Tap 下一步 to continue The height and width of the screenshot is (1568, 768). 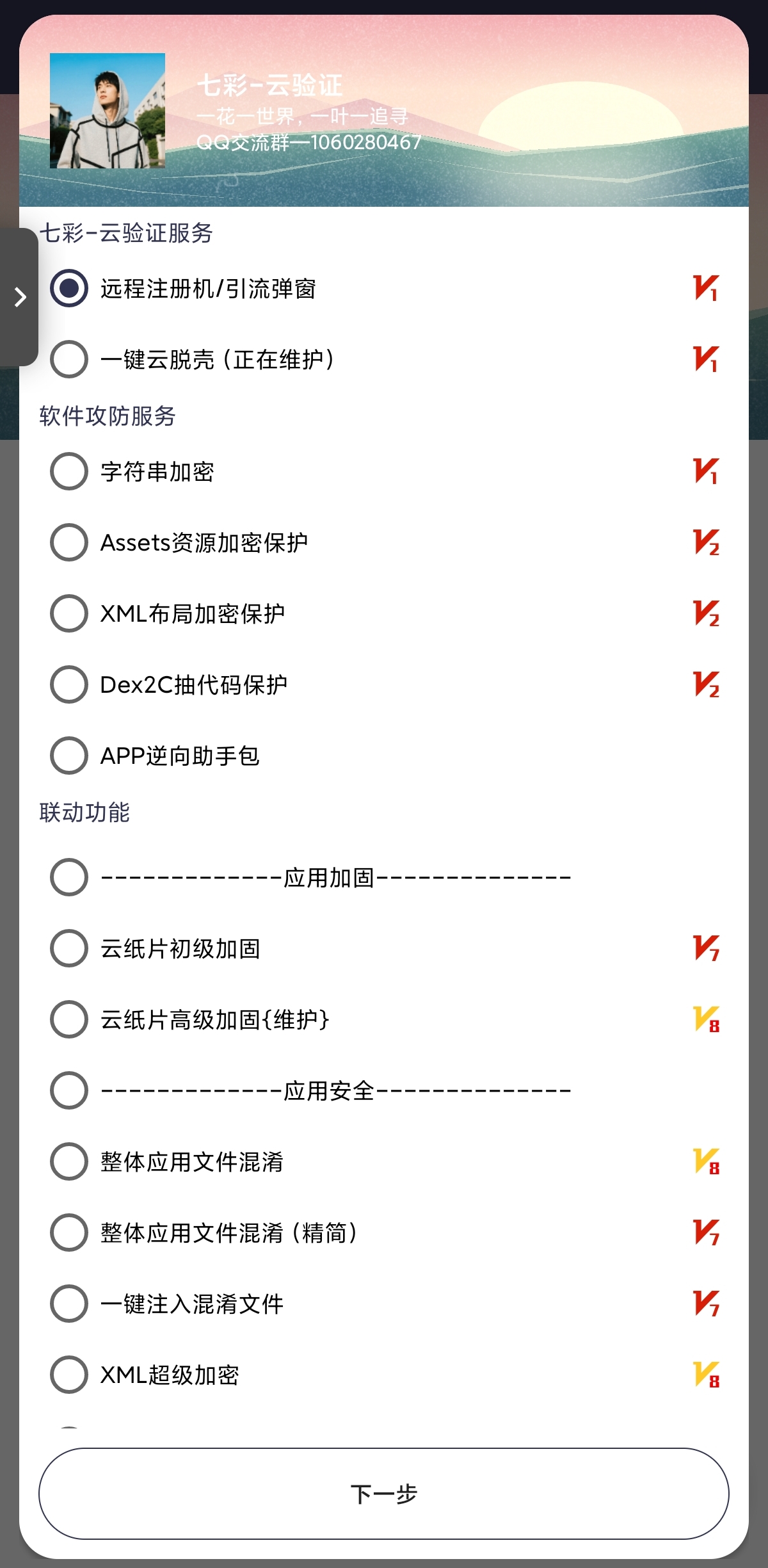tap(384, 1494)
